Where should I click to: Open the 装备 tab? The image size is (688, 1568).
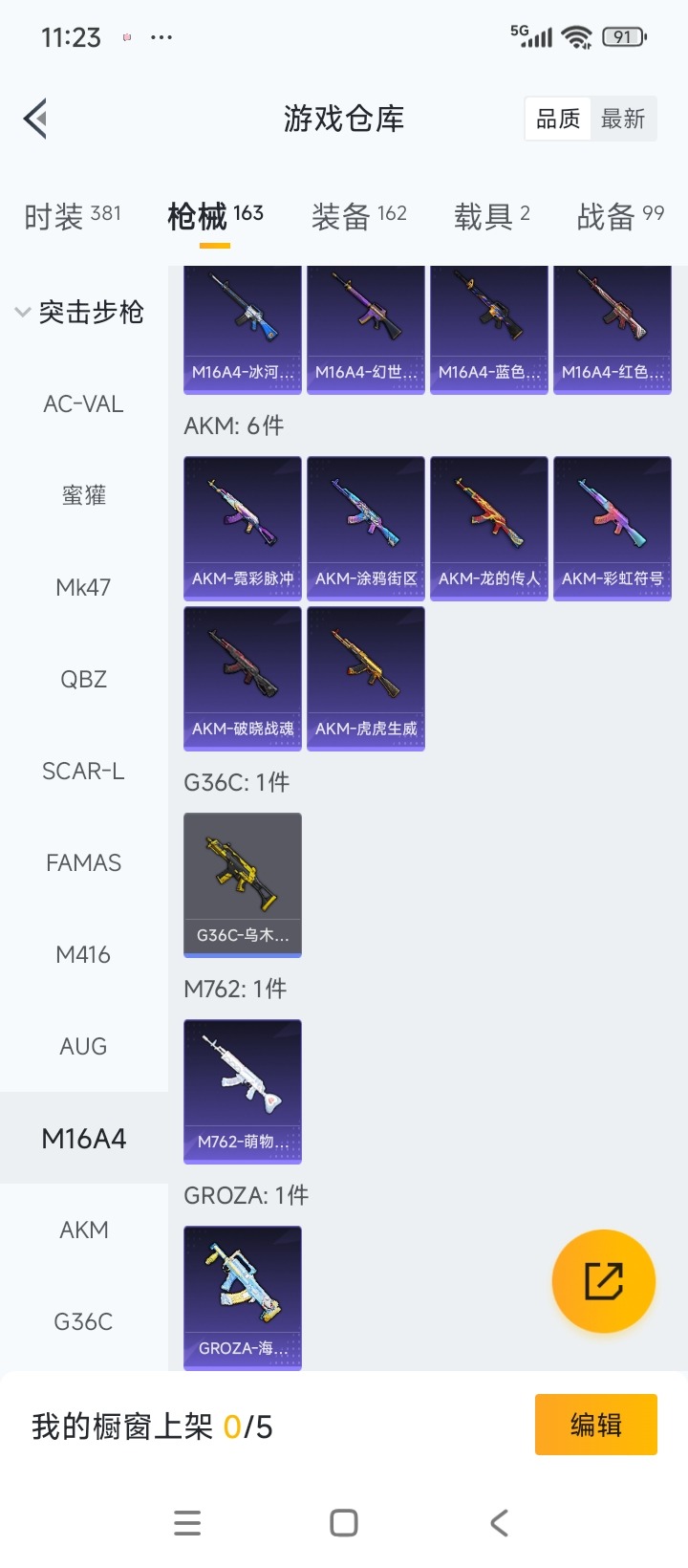pos(346,216)
